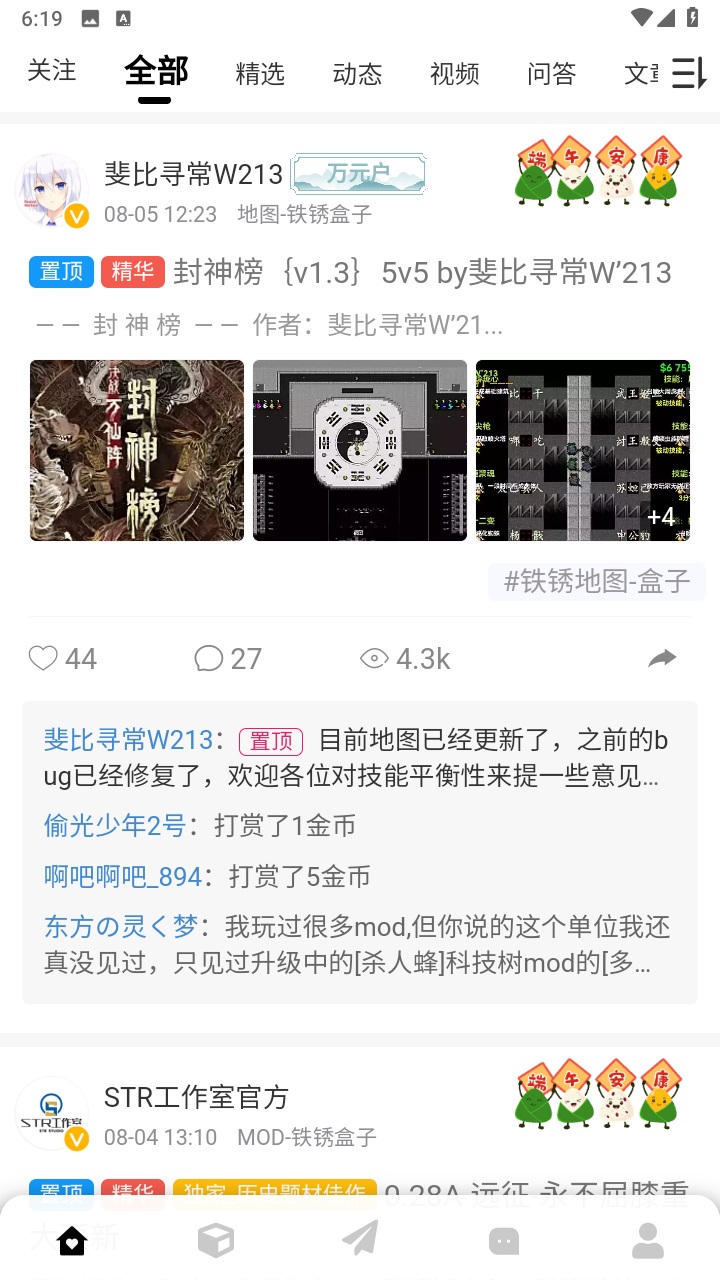Like the 封神榜 post
The height and width of the screenshot is (1280, 720).
click(62, 658)
